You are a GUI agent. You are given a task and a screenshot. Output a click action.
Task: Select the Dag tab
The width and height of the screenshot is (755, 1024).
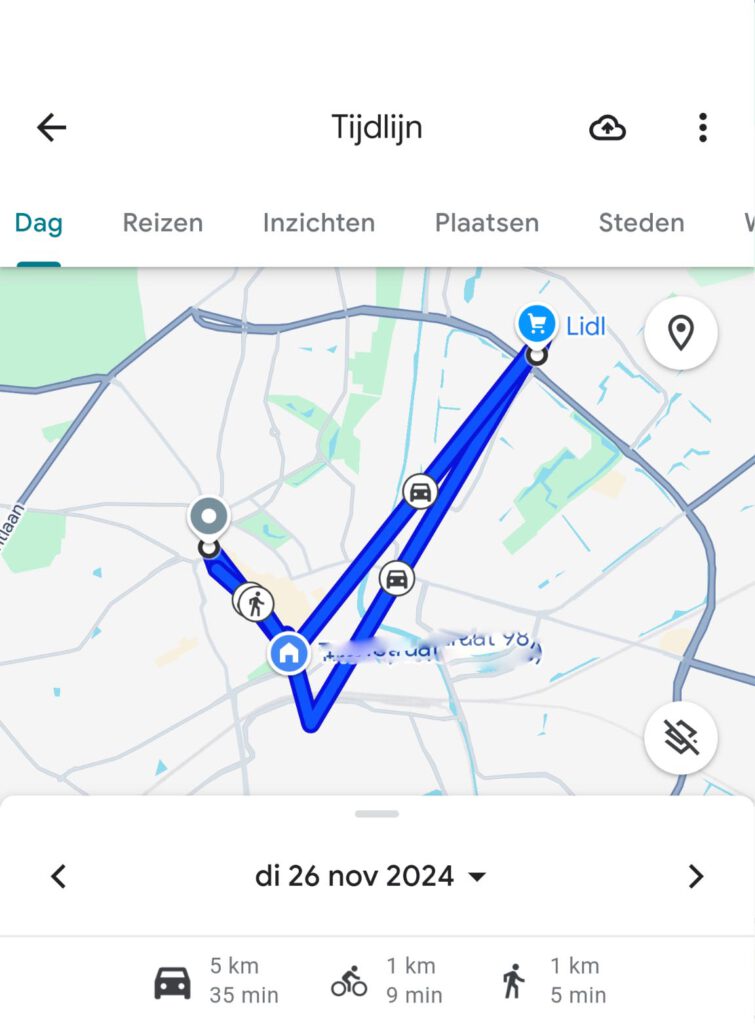pyautogui.click(x=38, y=223)
